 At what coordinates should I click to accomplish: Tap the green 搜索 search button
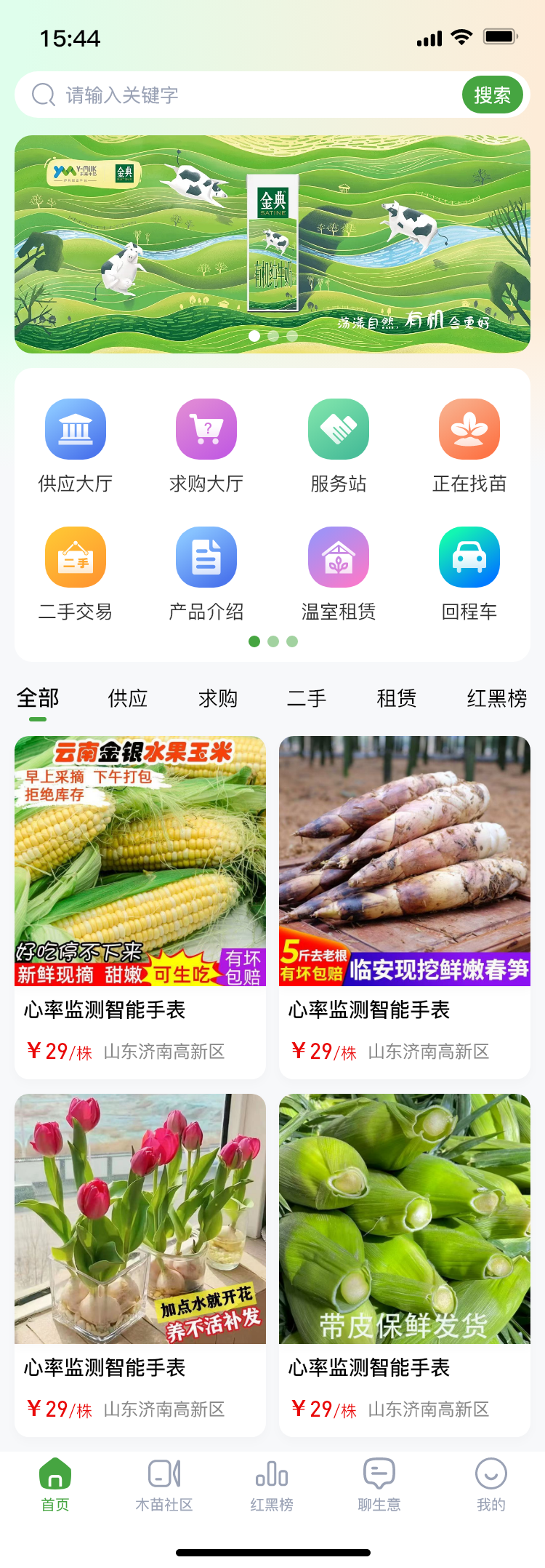coord(493,95)
